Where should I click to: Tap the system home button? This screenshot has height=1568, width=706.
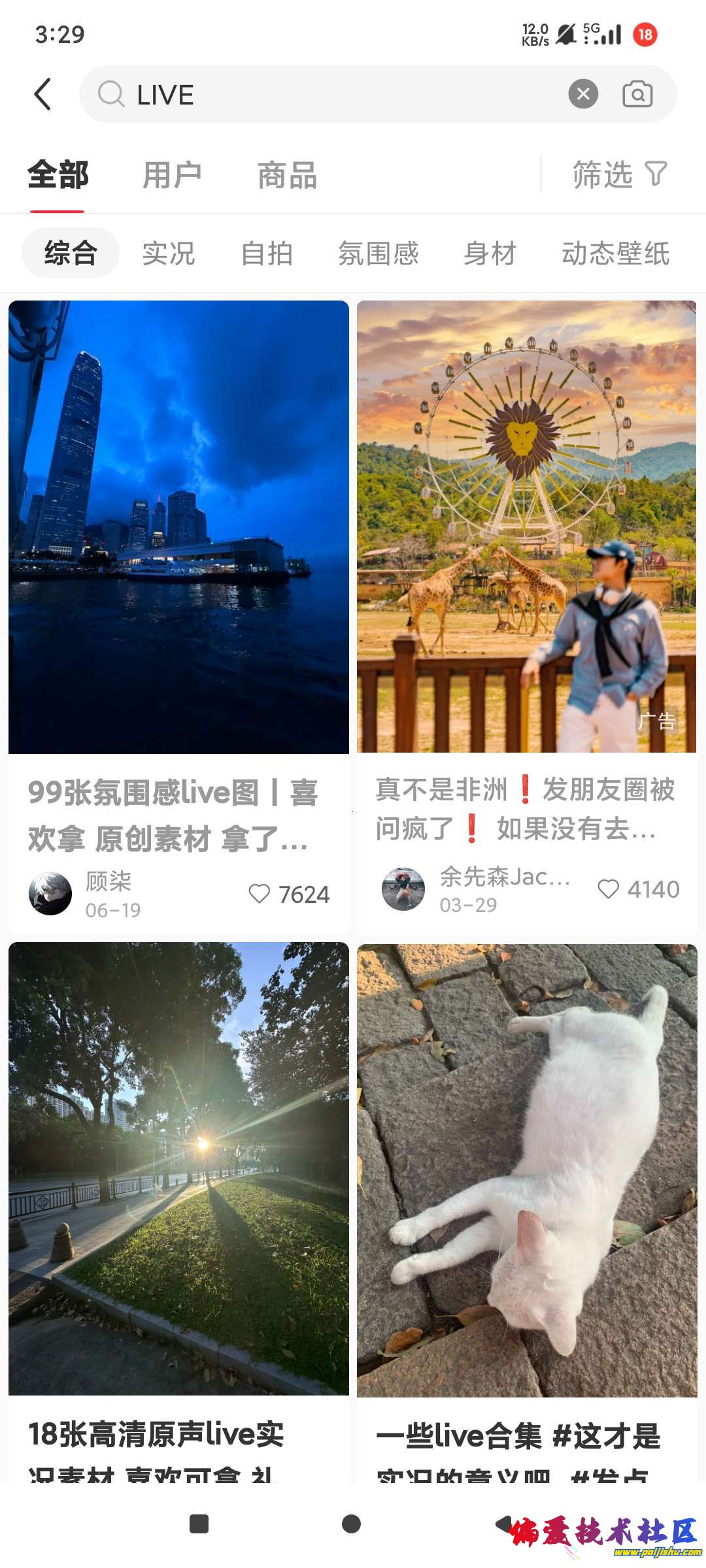pyautogui.click(x=351, y=1524)
